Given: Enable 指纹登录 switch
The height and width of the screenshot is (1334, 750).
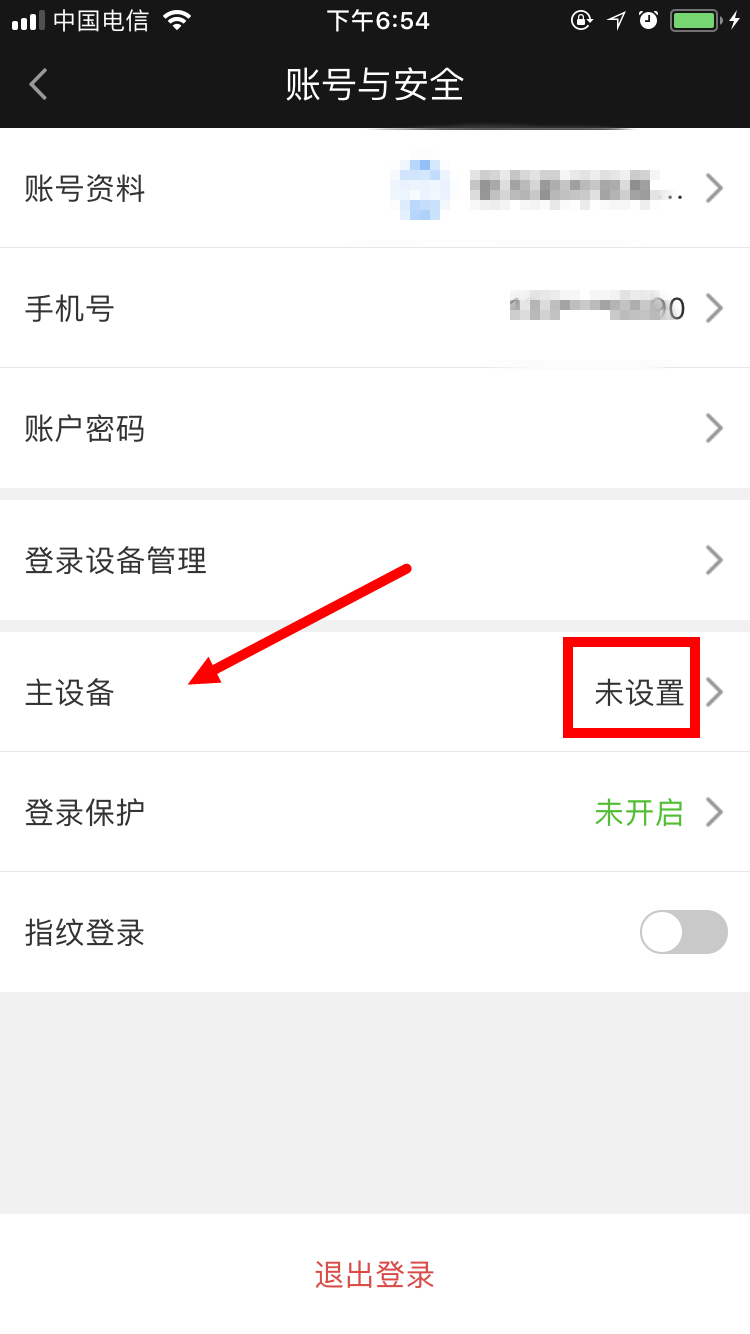Looking at the screenshot, I should pos(683,932).
